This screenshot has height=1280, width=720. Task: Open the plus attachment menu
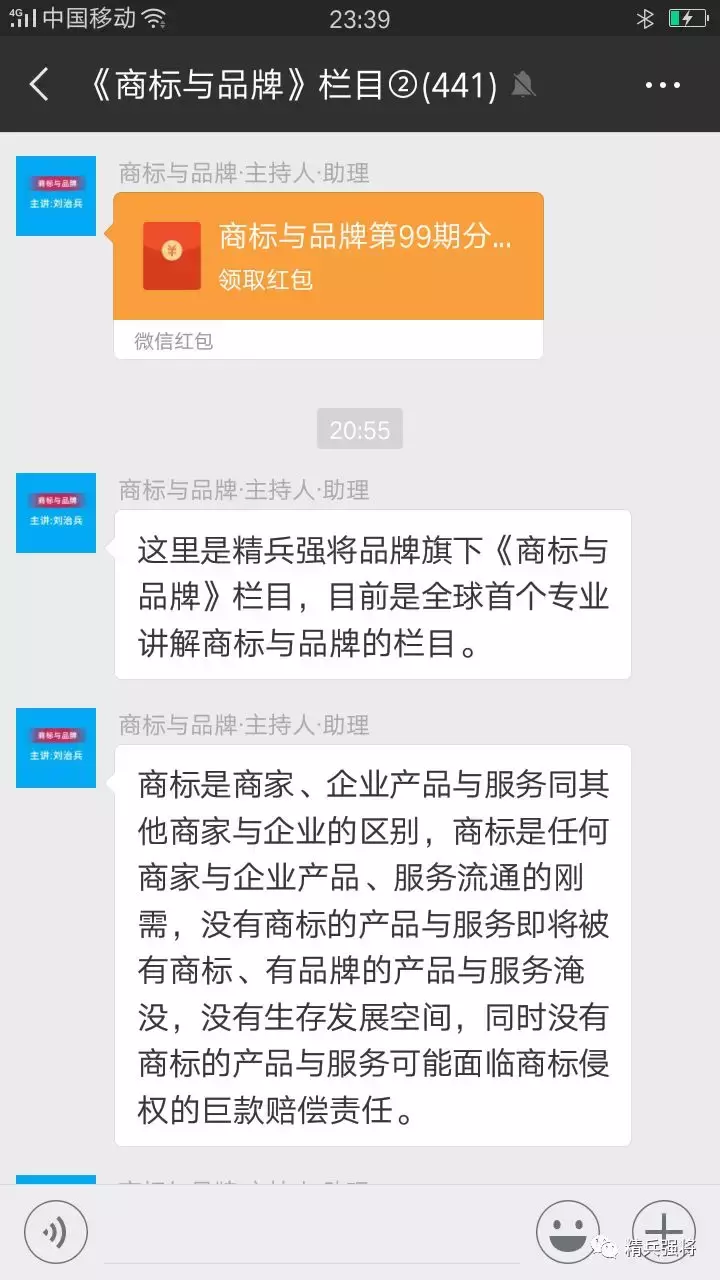pyautogui.click(x=662, y=1230)
